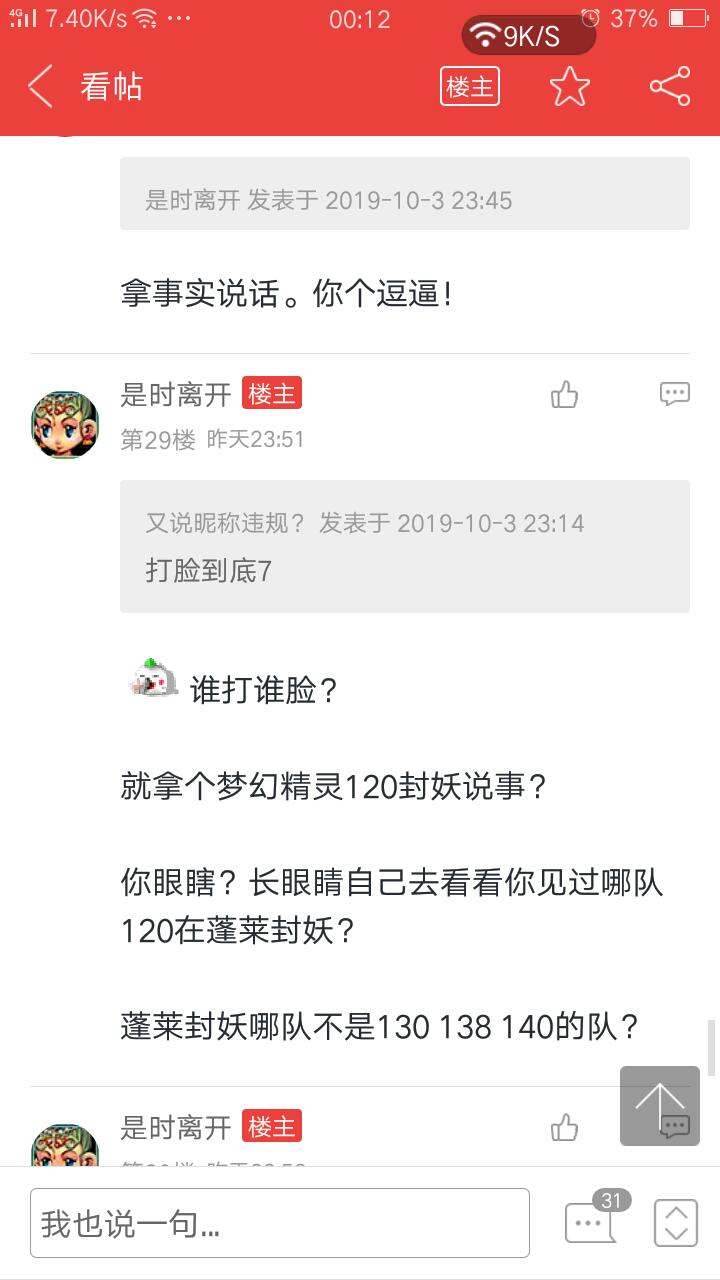This screenshot has width=720, height=1280.
Task: View the 31 replies
Action: [x=591, y=1221]
